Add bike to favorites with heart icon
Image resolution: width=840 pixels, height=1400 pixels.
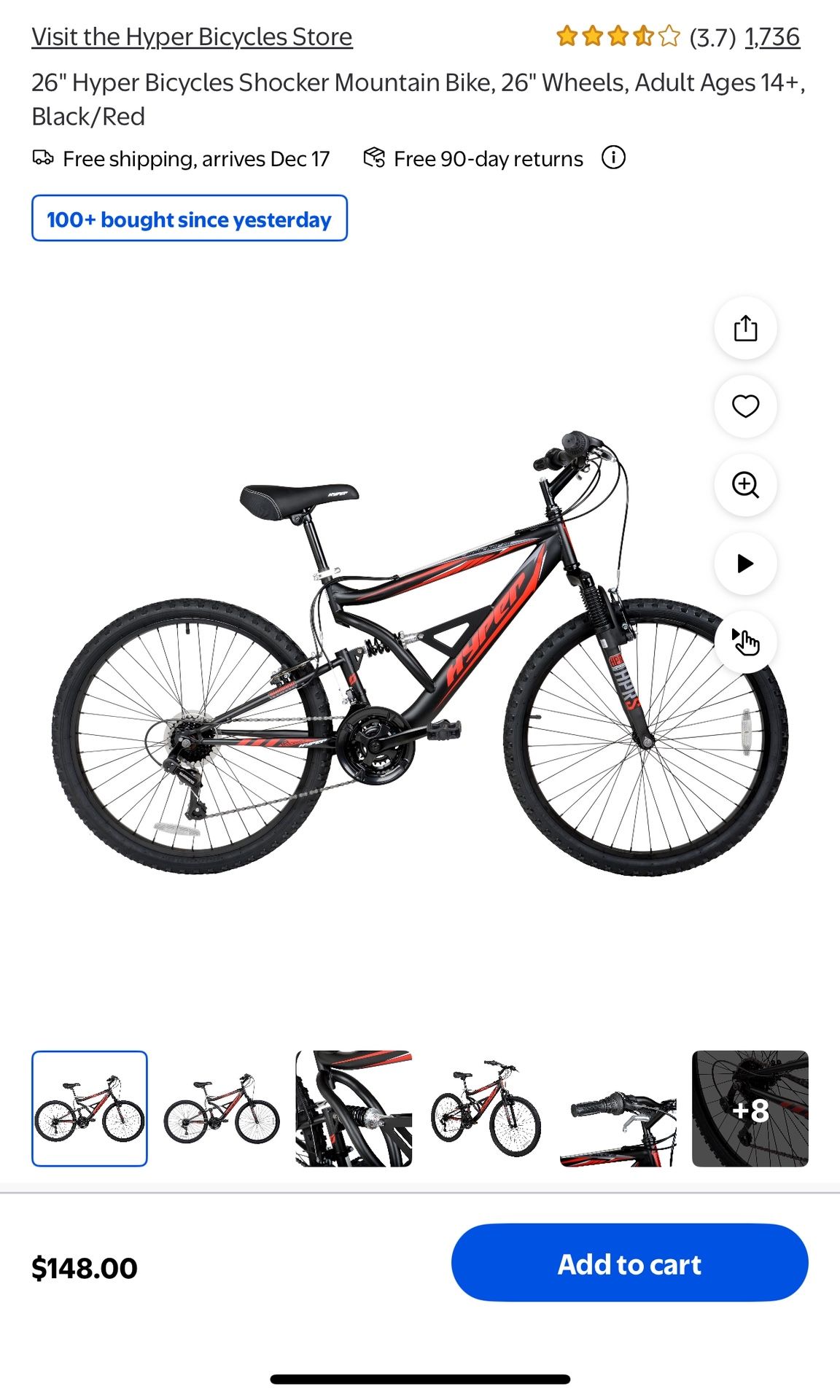coord(745,406)
